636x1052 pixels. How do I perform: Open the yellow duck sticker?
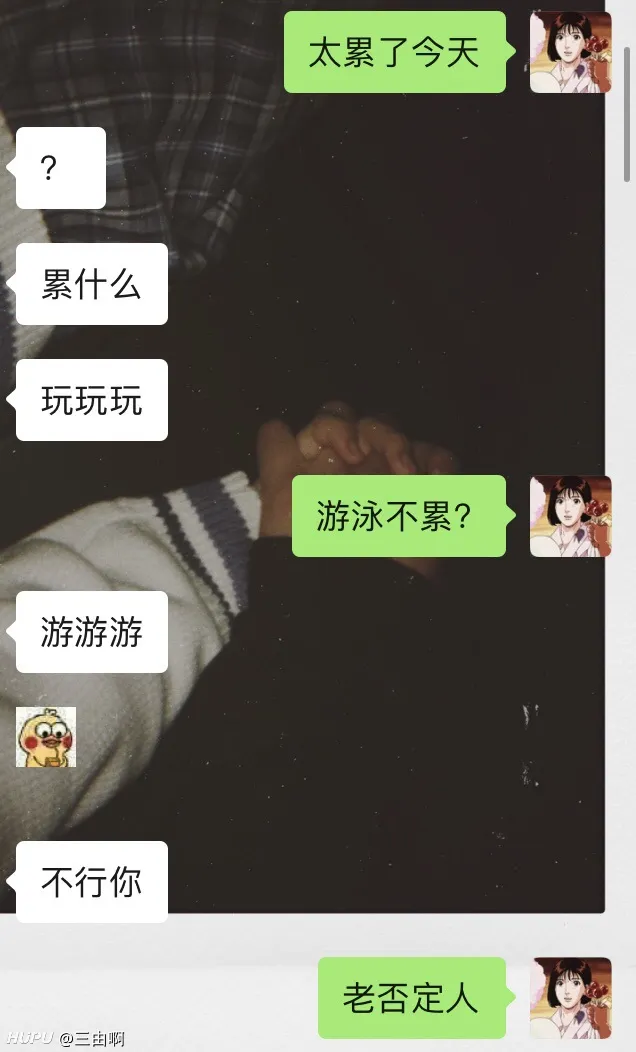click(x=46, y=737)
